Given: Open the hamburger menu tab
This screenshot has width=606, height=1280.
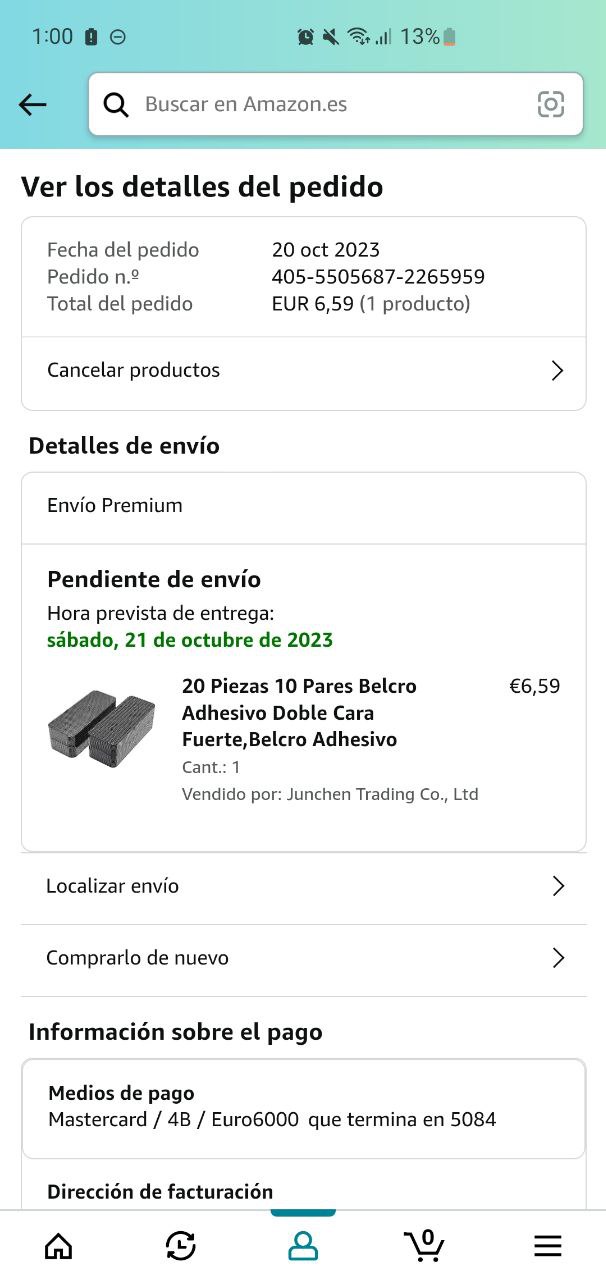Looking at the screenshot, I should coord(547,1245).
